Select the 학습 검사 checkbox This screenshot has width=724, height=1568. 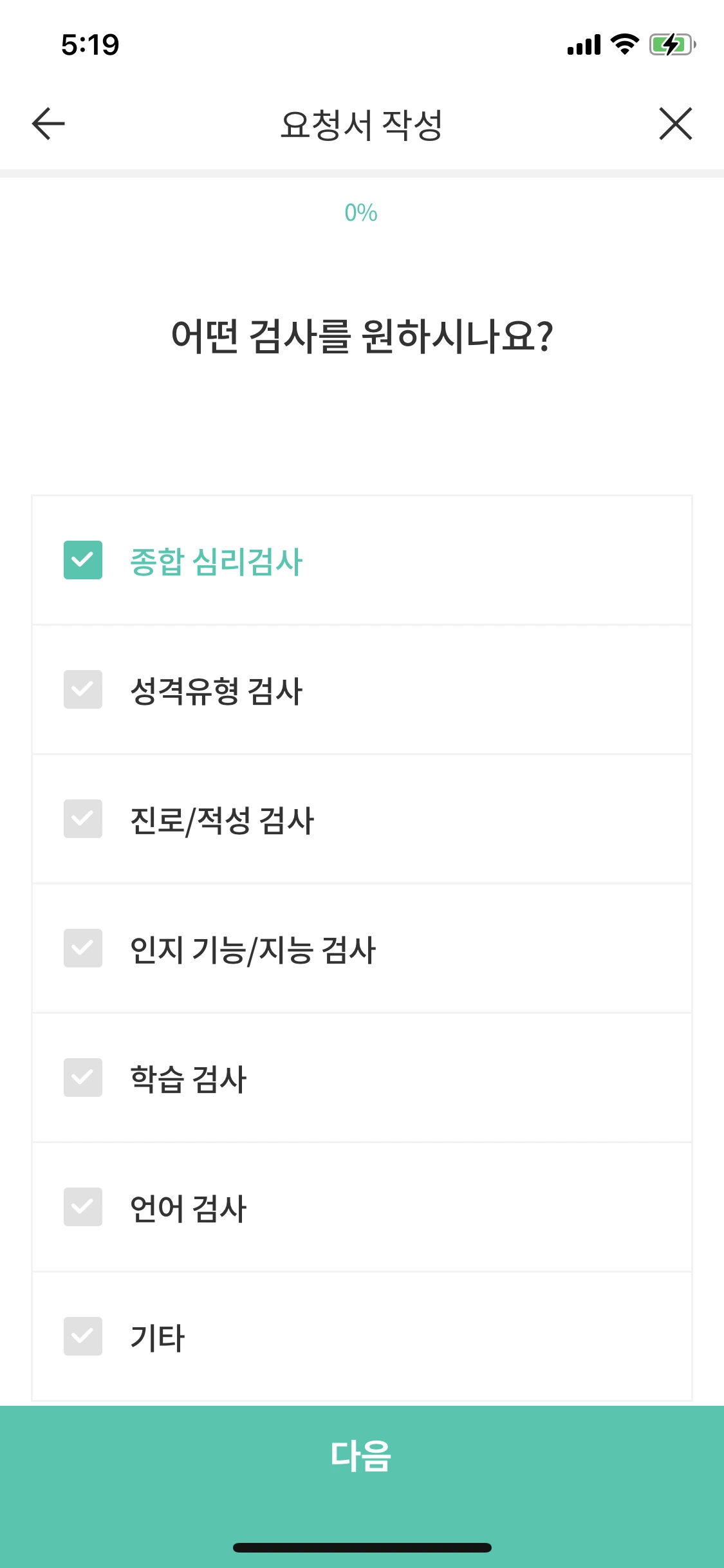[83, 1078]
